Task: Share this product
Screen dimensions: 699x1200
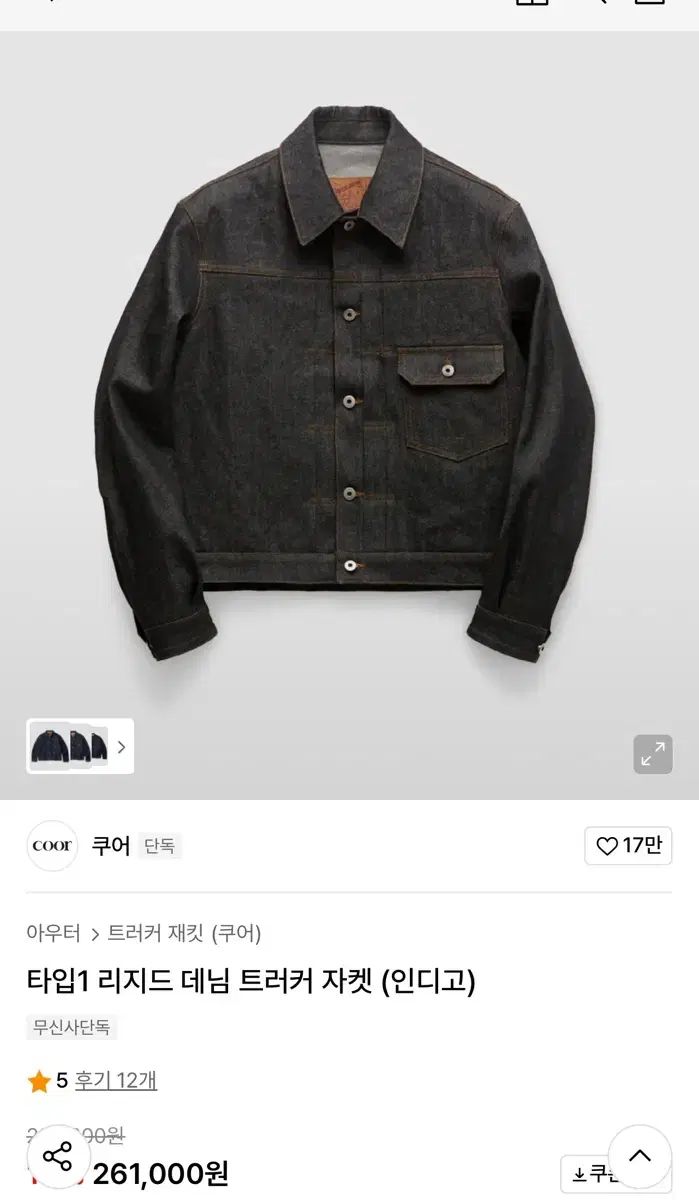Action: coord(58,1156)
